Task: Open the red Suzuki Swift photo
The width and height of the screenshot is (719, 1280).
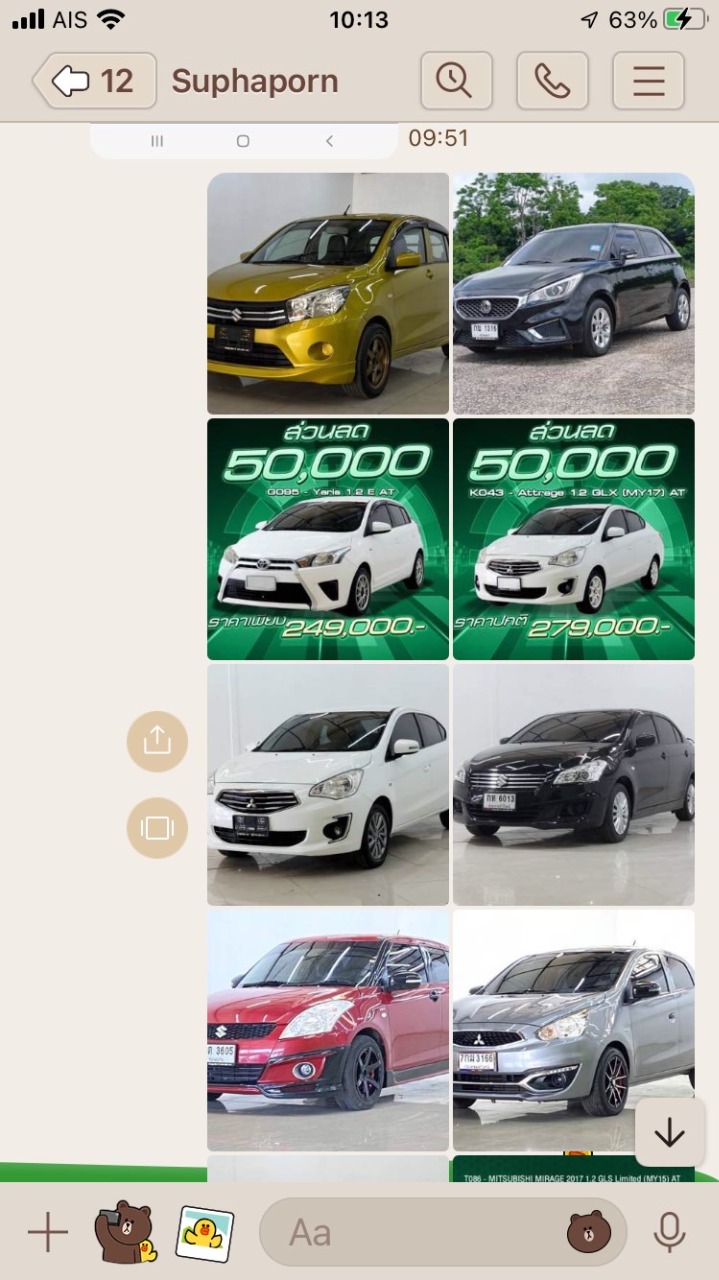Action: click(328, 1030)
